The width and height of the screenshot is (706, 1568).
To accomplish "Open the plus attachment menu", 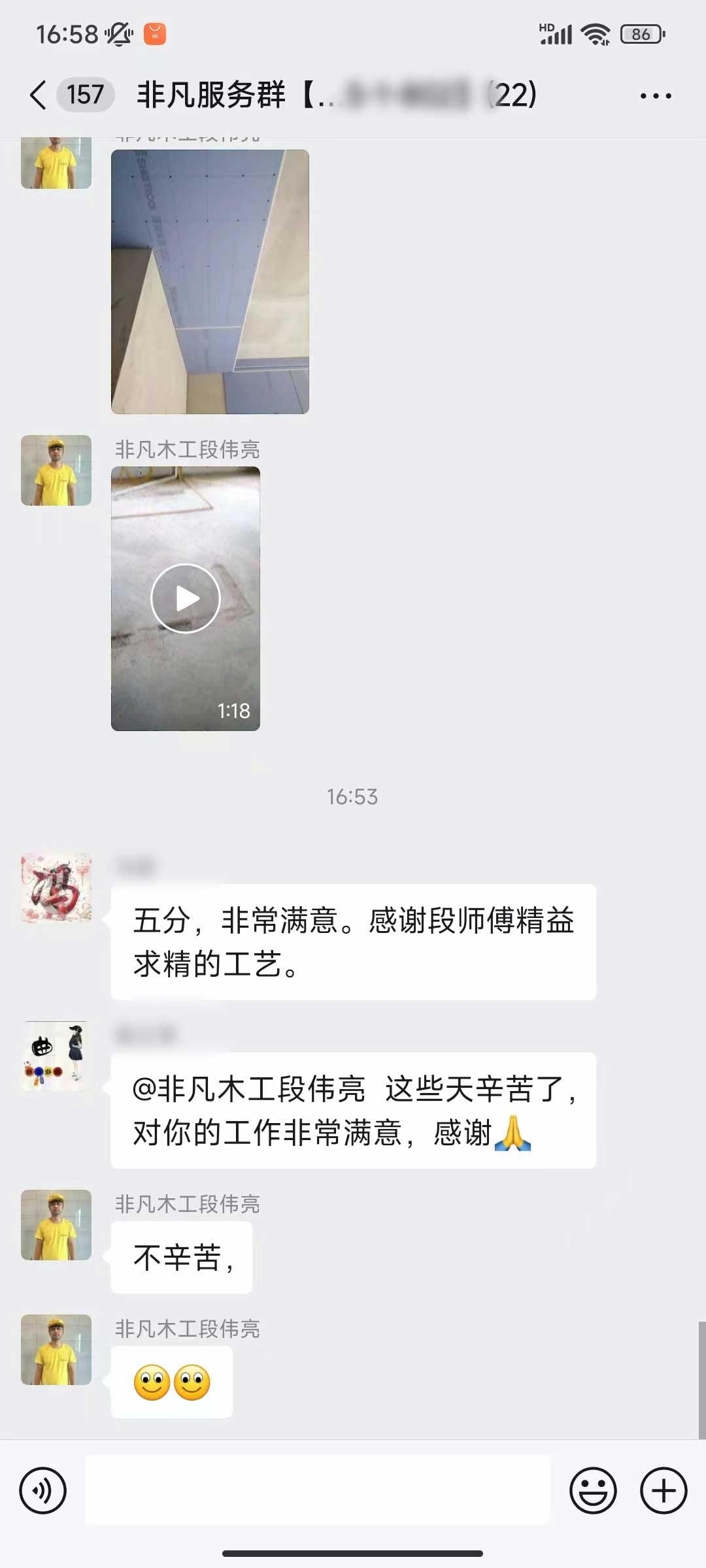I will 664,1491.
